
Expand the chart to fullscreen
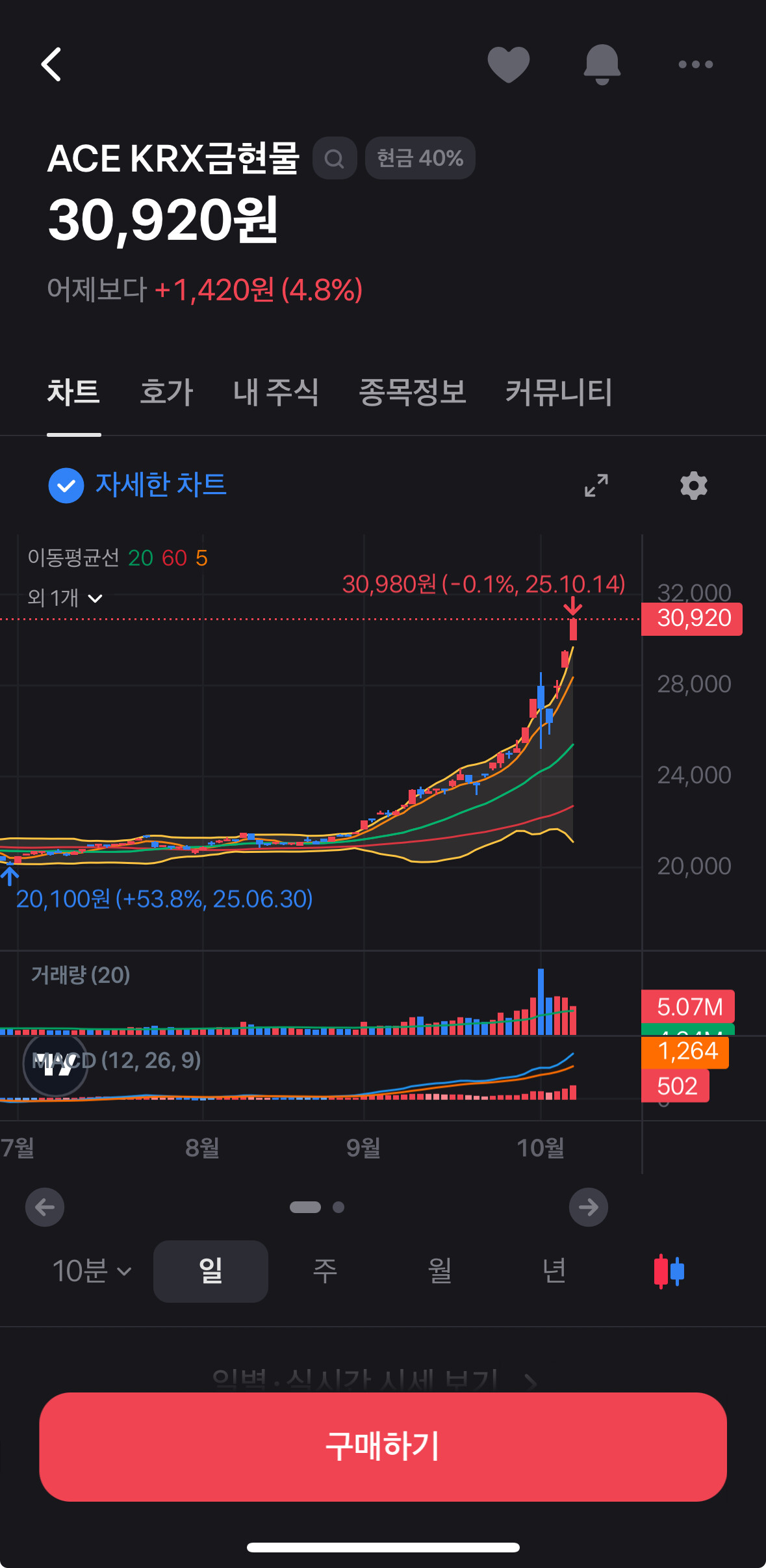[x=596, y=486]
